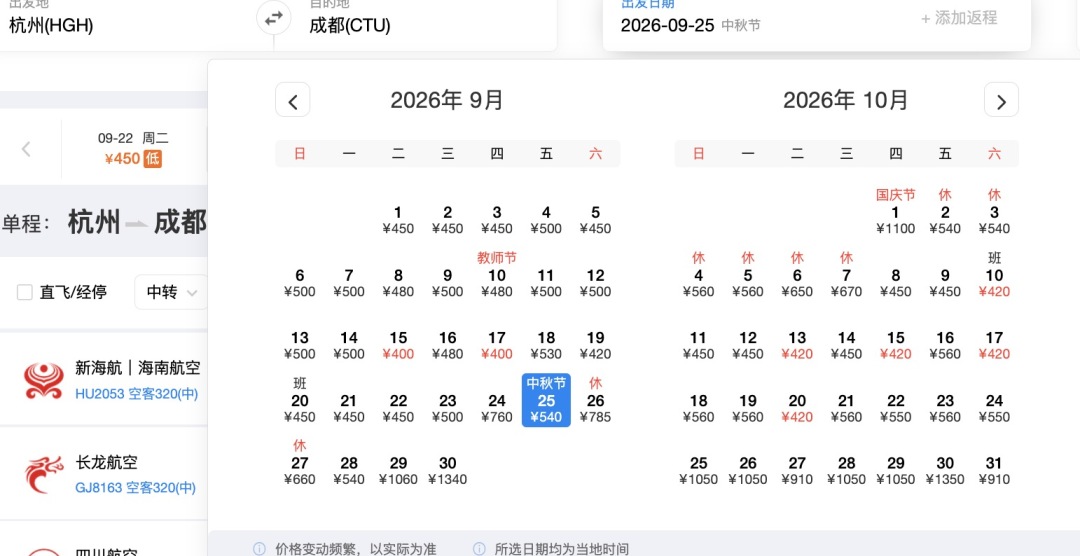1080x556 pixels.
Task: Select October 10 priced ¥420
Action: tap(994, 275)
